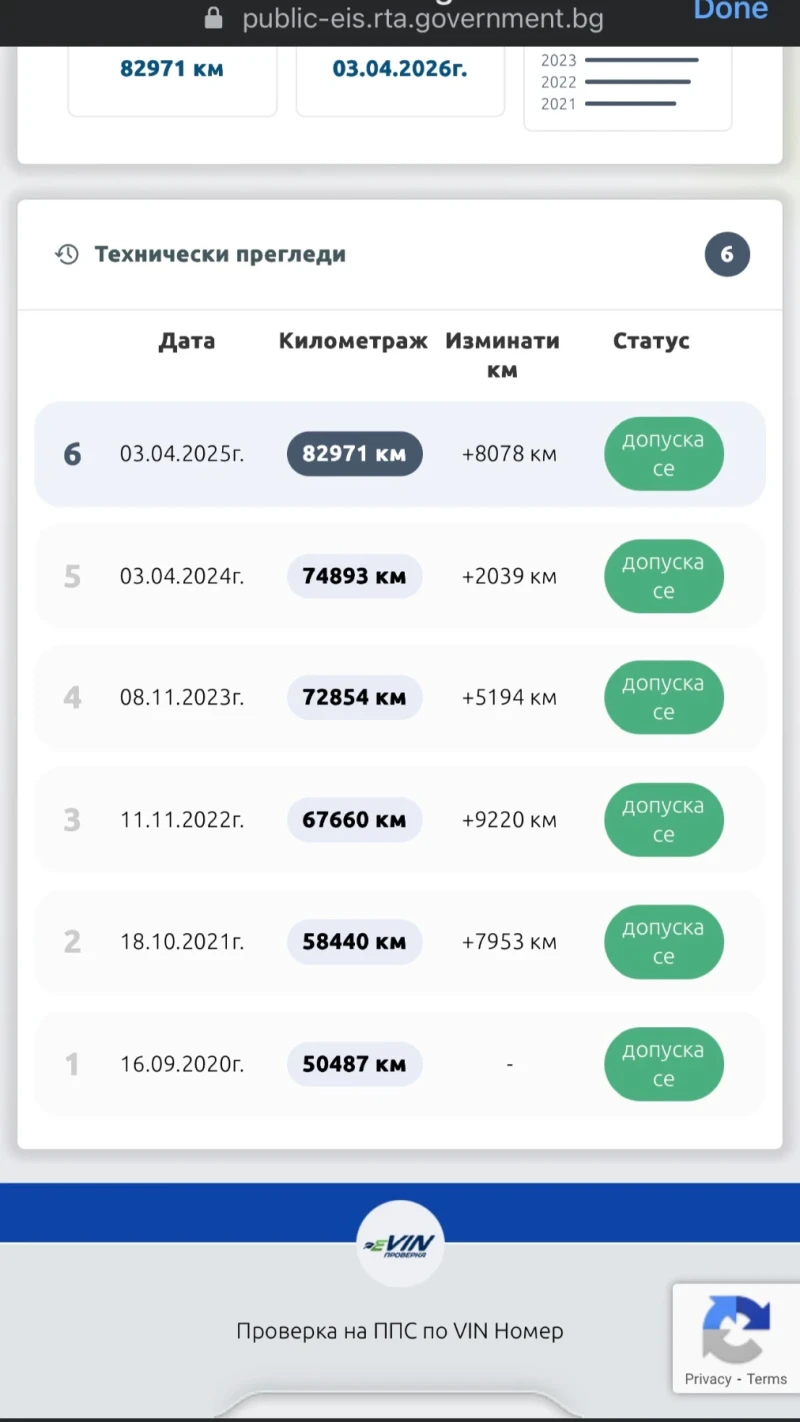The height and width of the screenshot is (1422, 800).
Task: Click the circular counter badge showing 6
Action: [x=727, y=254]
